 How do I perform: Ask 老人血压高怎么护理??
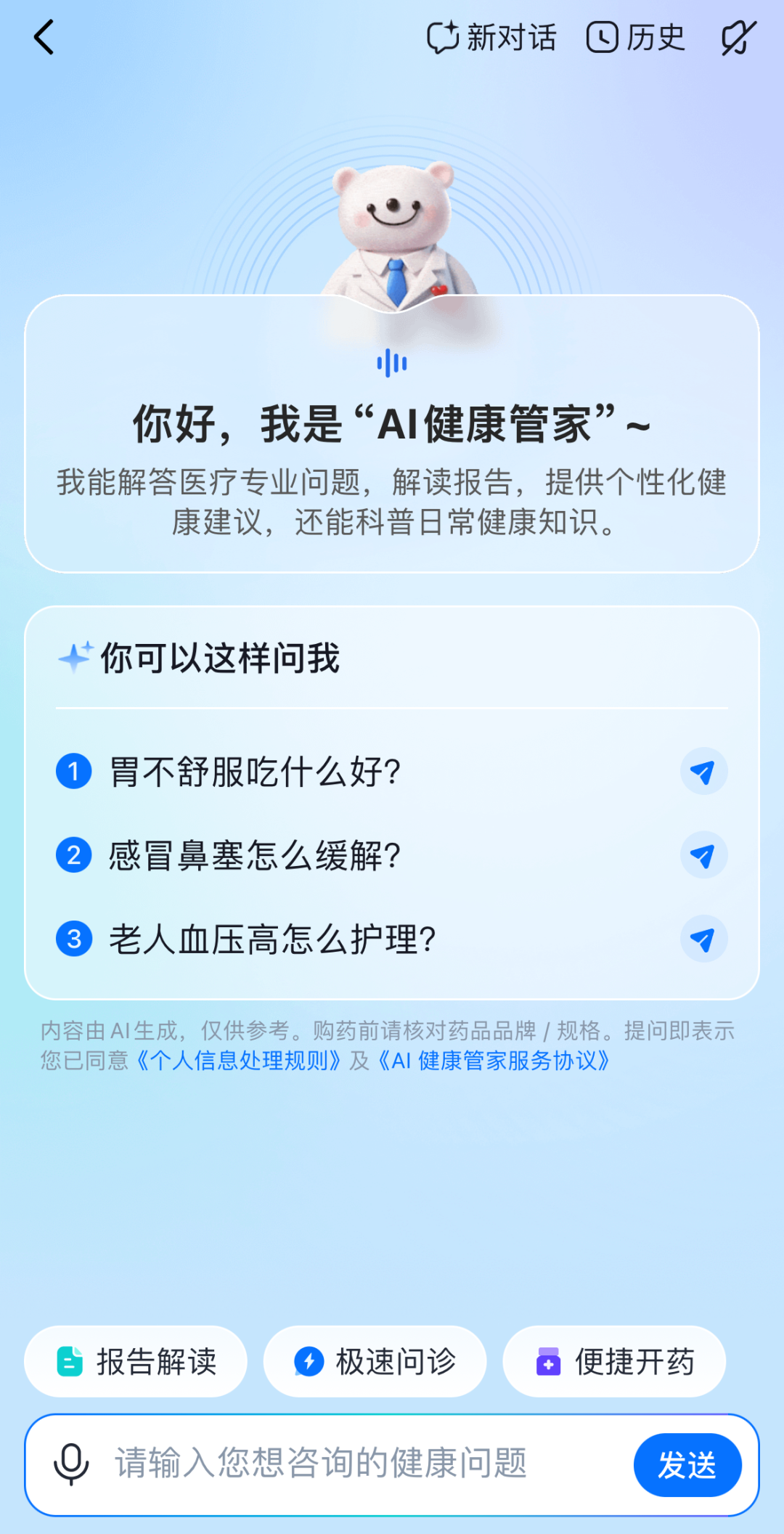pos(272,939)
